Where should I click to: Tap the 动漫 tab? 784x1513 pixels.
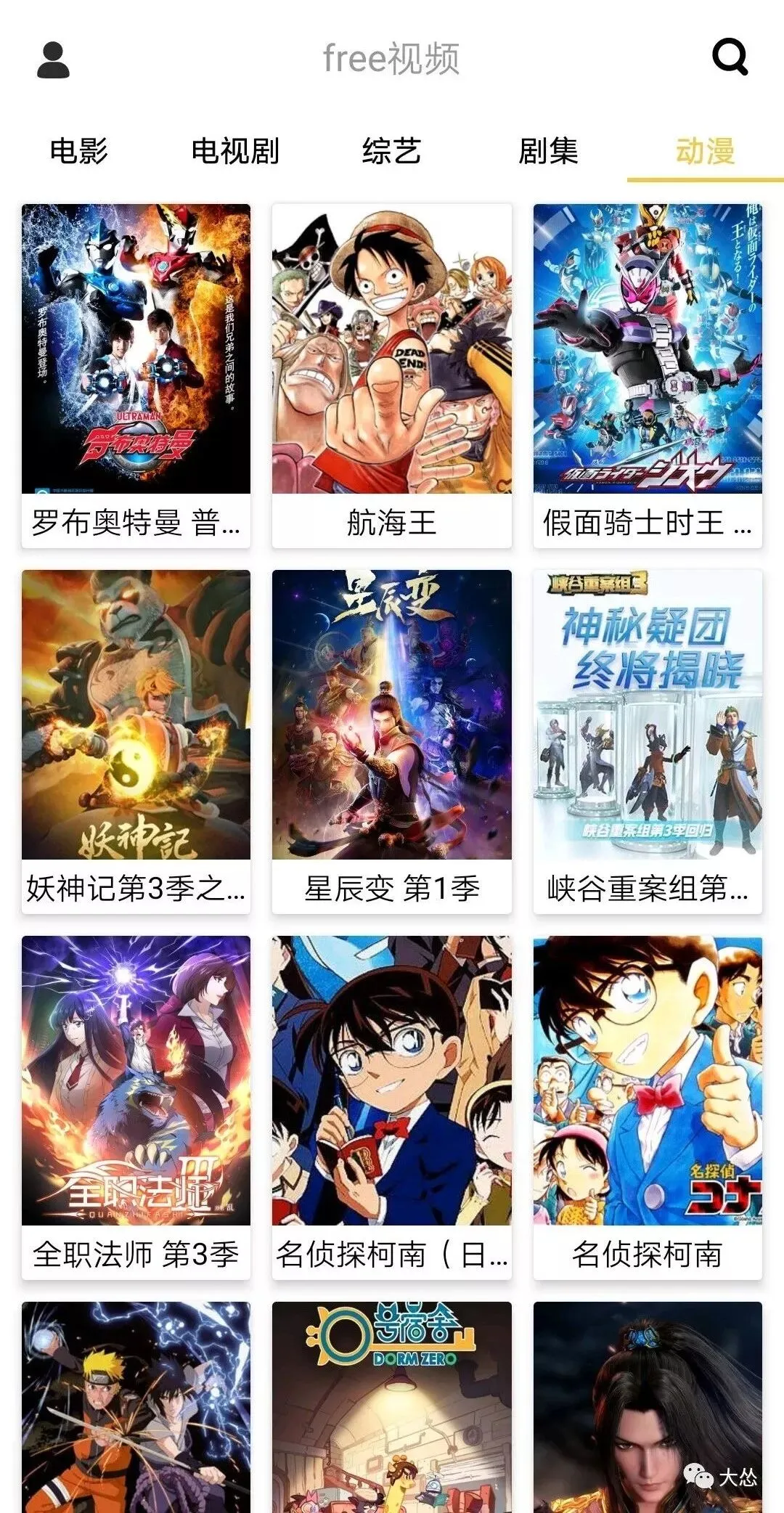point(705,151)
